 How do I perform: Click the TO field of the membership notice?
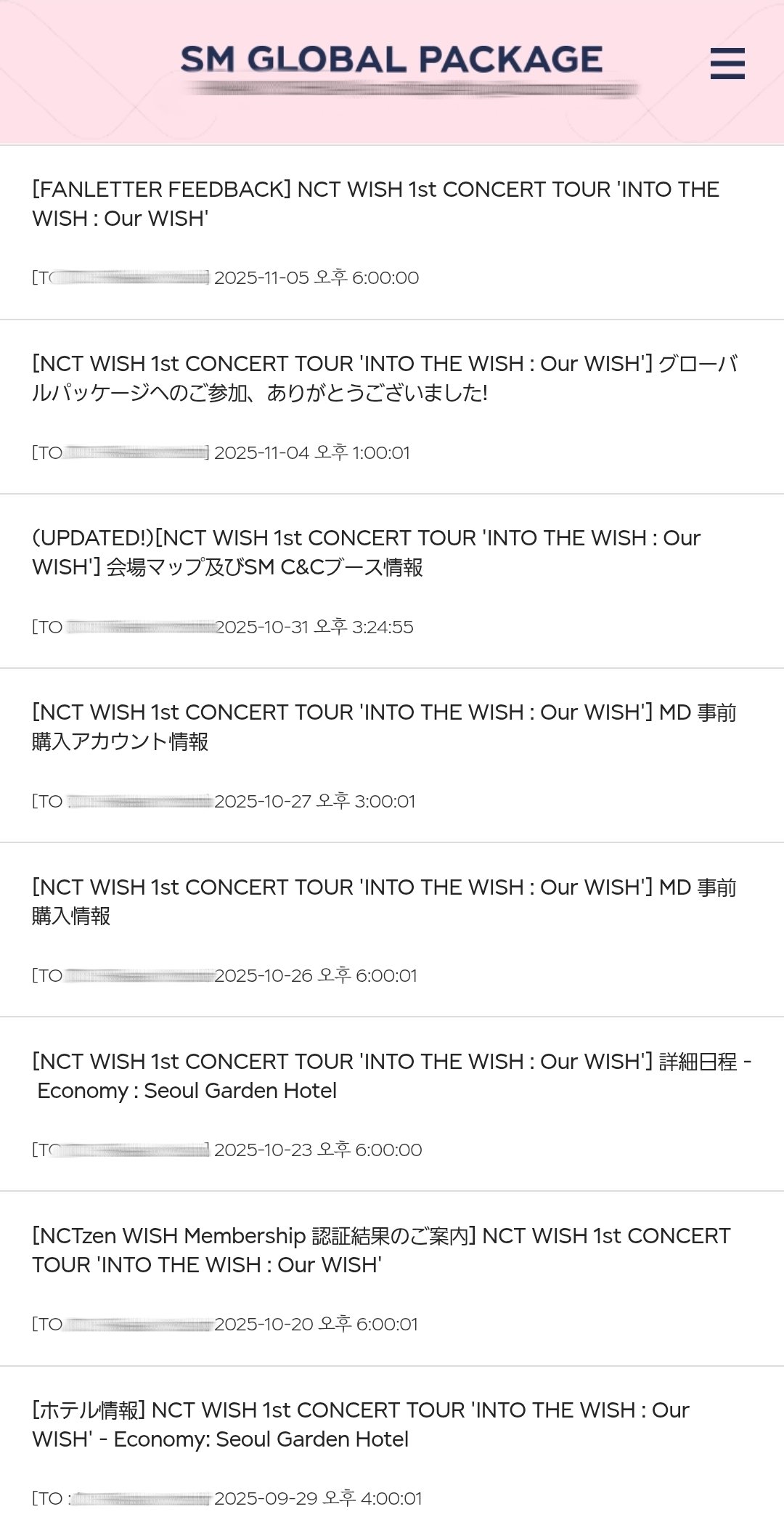120,1323
